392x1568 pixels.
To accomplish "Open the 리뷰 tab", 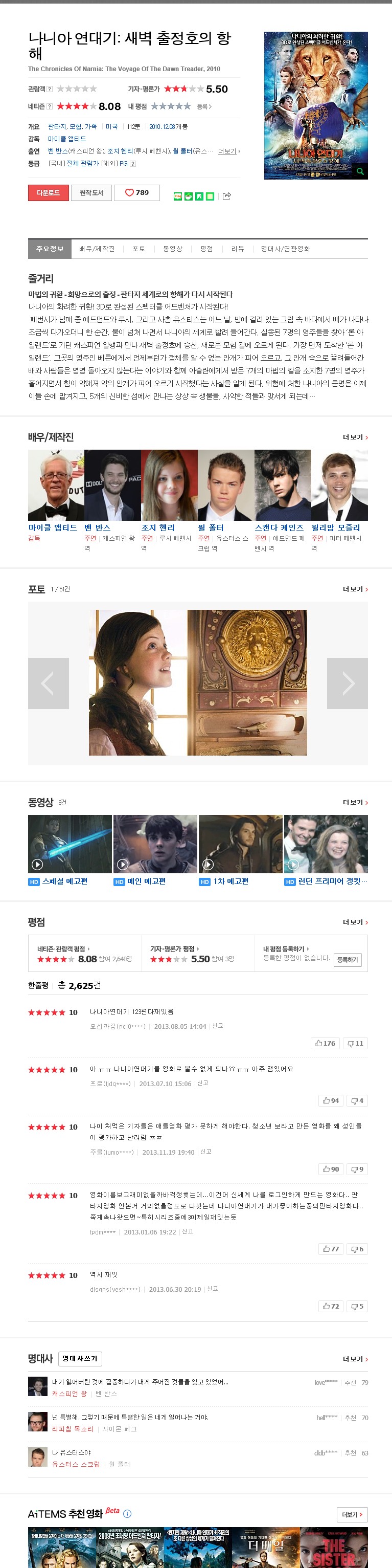I will (238, 249).
